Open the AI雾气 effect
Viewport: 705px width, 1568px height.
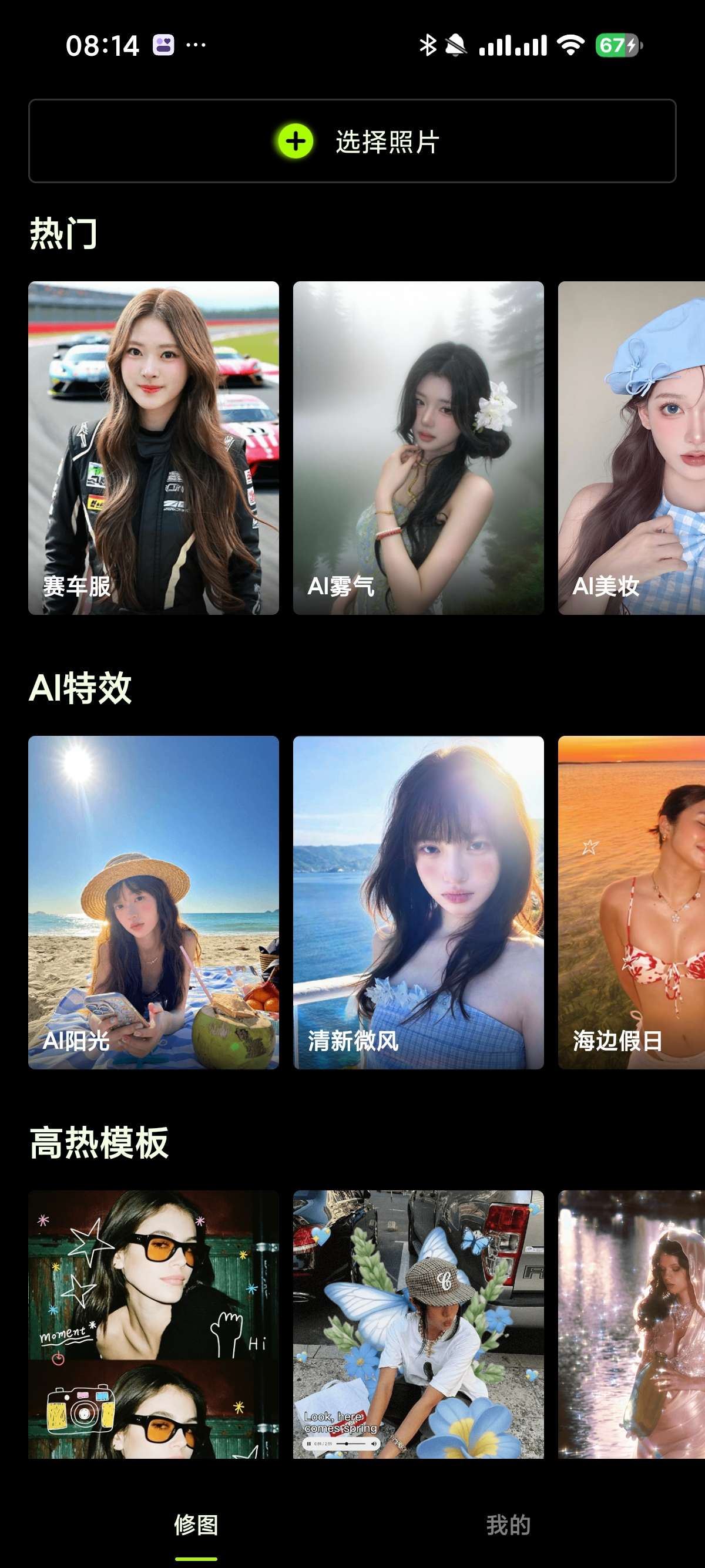click(x=418, y=447)
